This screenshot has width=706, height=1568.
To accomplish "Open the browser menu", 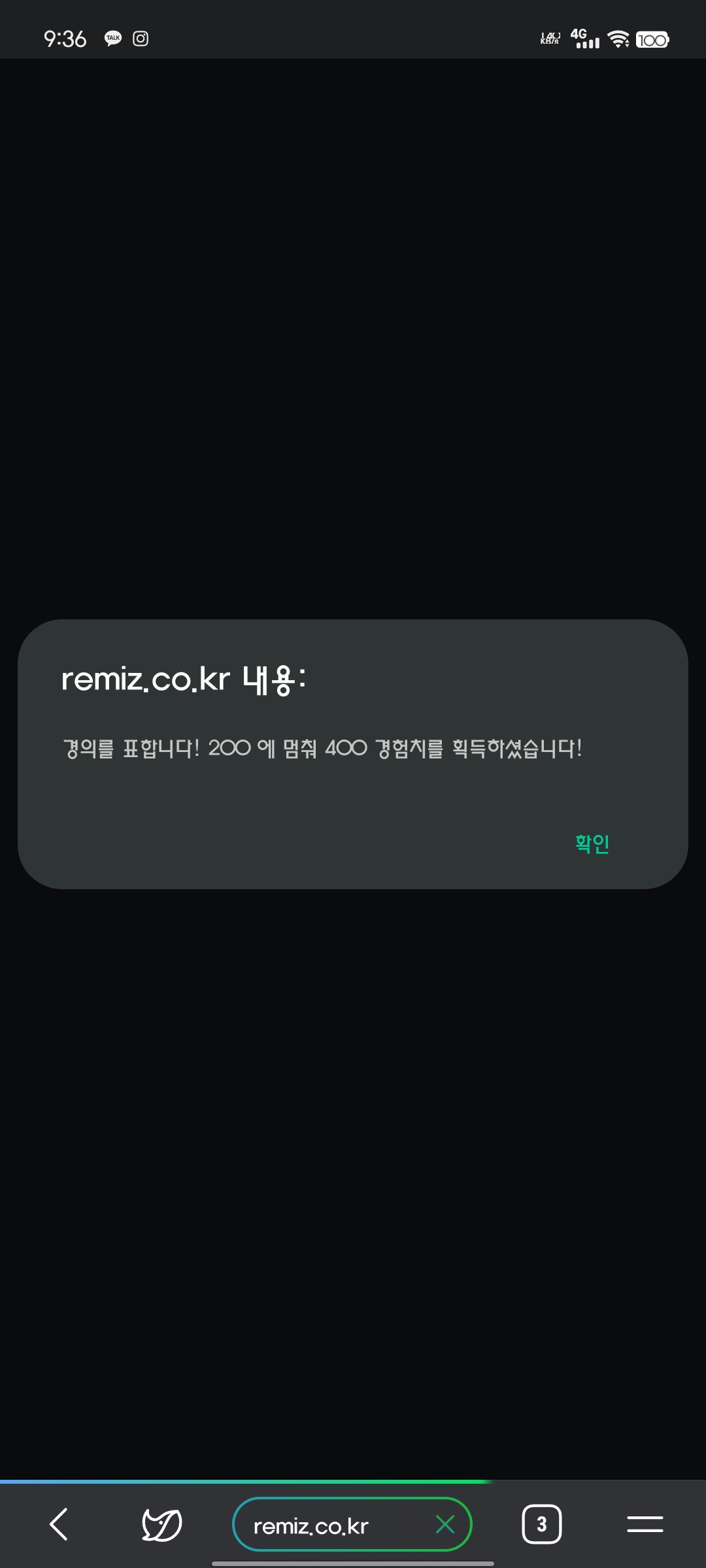I will pyautogui.click(x=645, y=1524).
